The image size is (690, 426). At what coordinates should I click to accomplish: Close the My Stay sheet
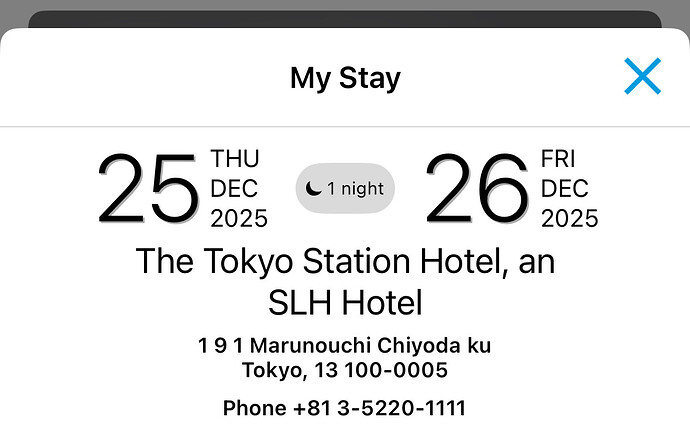tap(642, 77)
